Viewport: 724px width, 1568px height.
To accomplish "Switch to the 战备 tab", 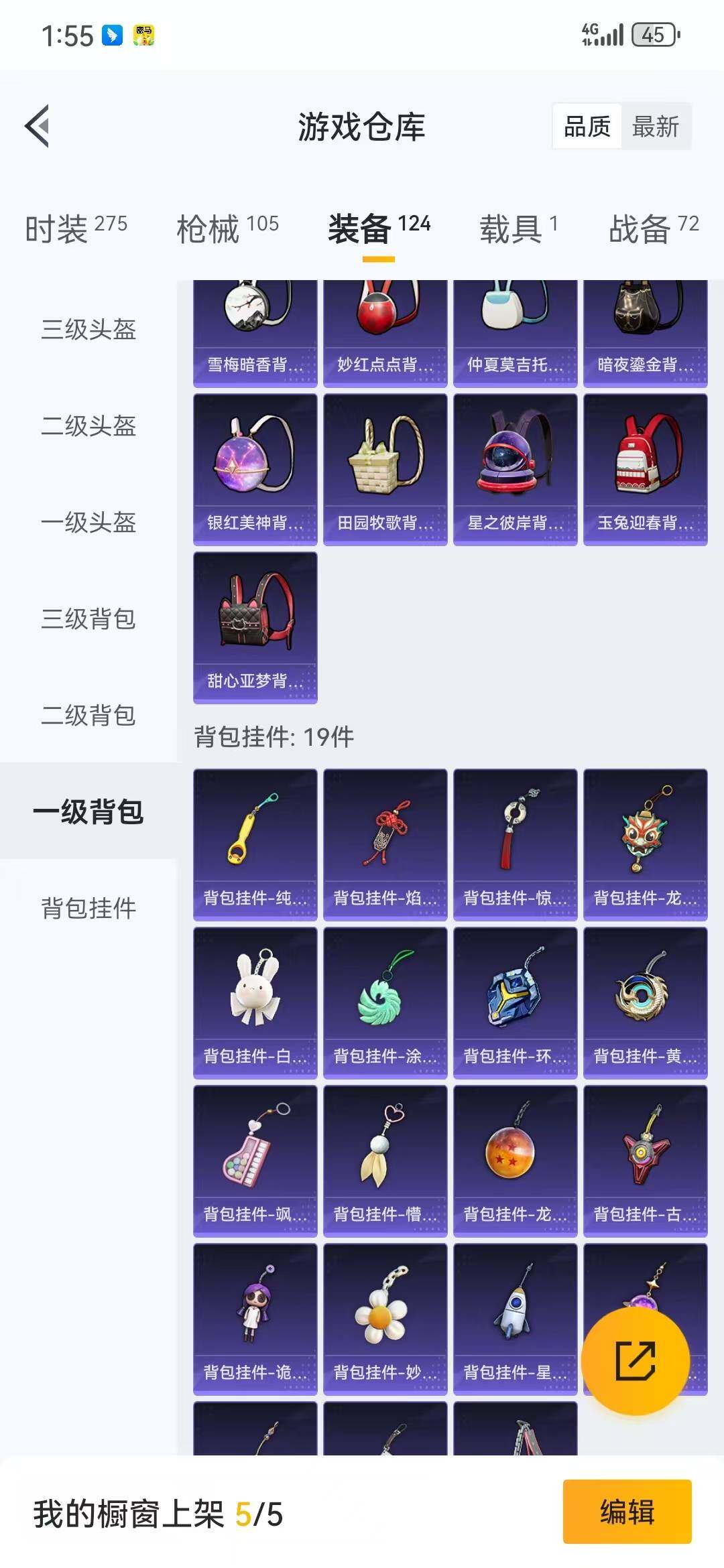I will (x=654, y=228).
